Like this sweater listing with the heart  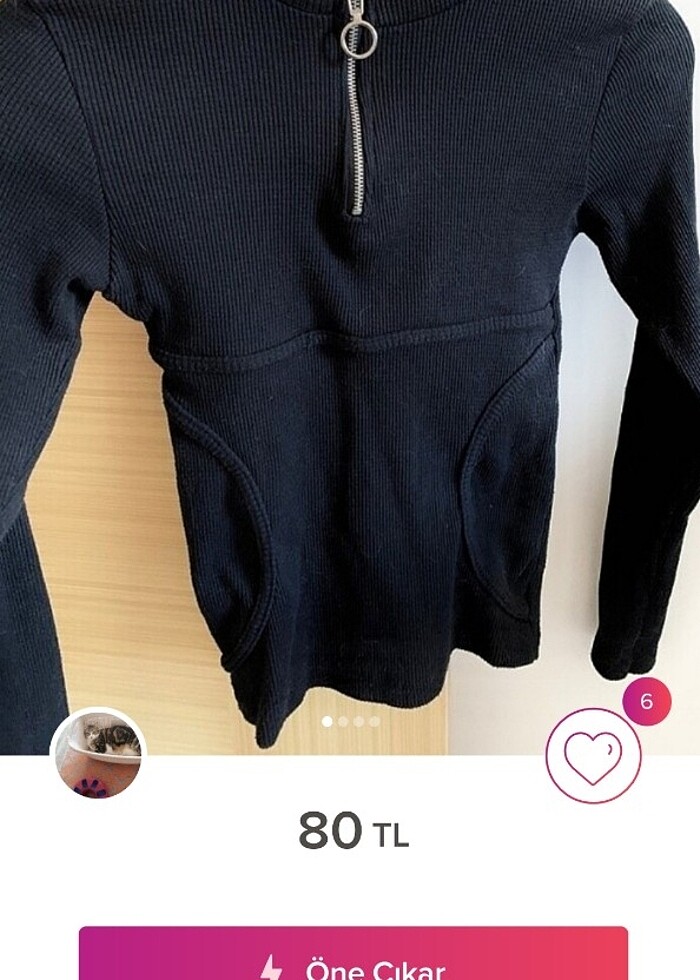point(593,755)
